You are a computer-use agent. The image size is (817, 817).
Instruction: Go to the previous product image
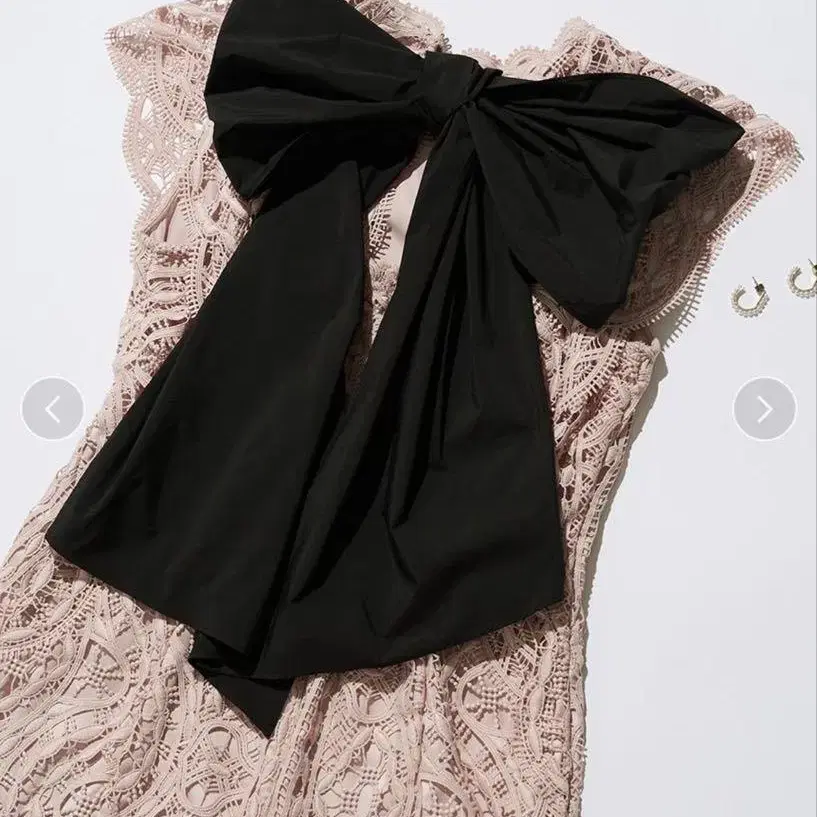coord(53,409)
